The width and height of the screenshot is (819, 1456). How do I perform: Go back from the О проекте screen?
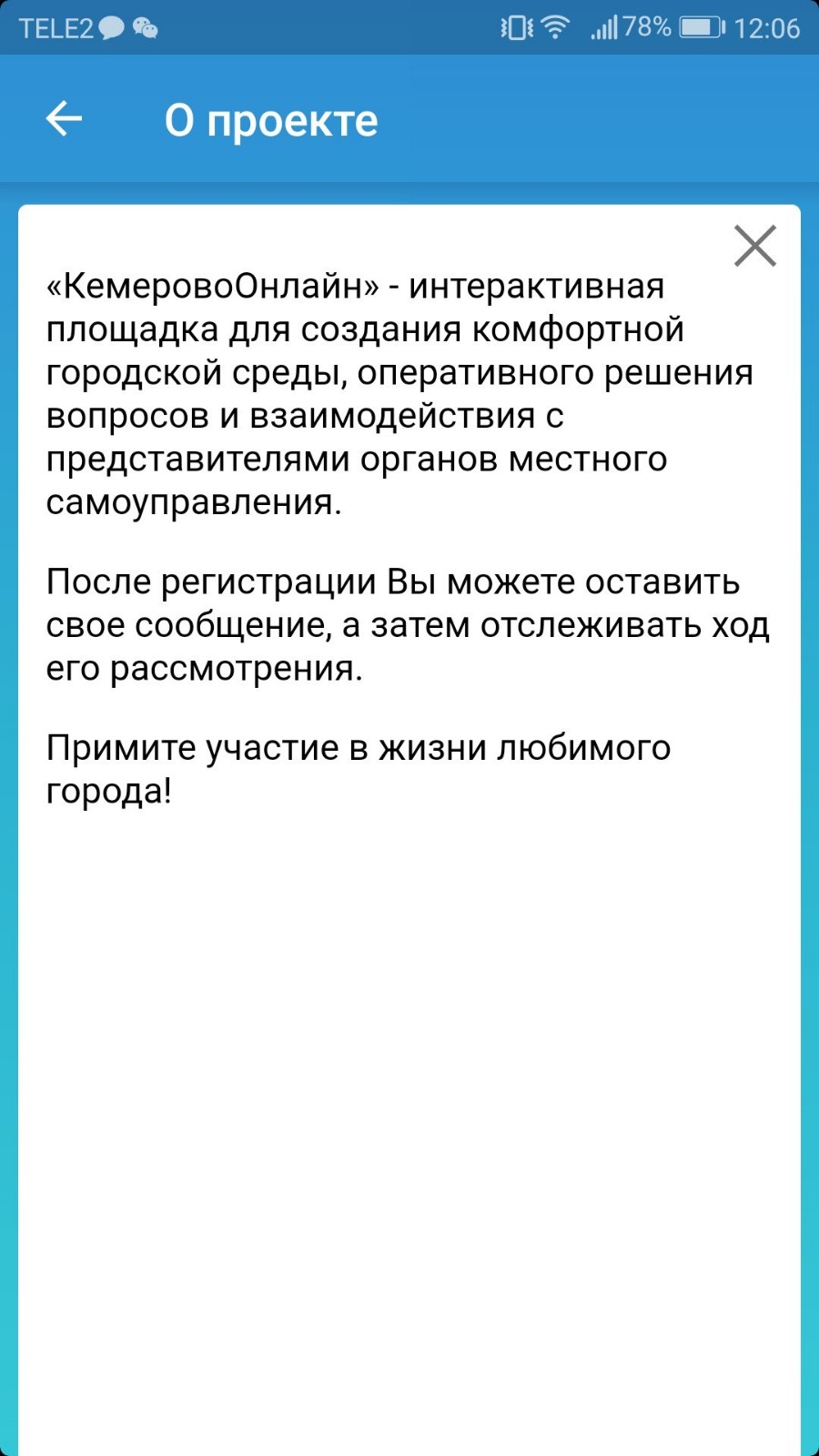pos(64,119)
